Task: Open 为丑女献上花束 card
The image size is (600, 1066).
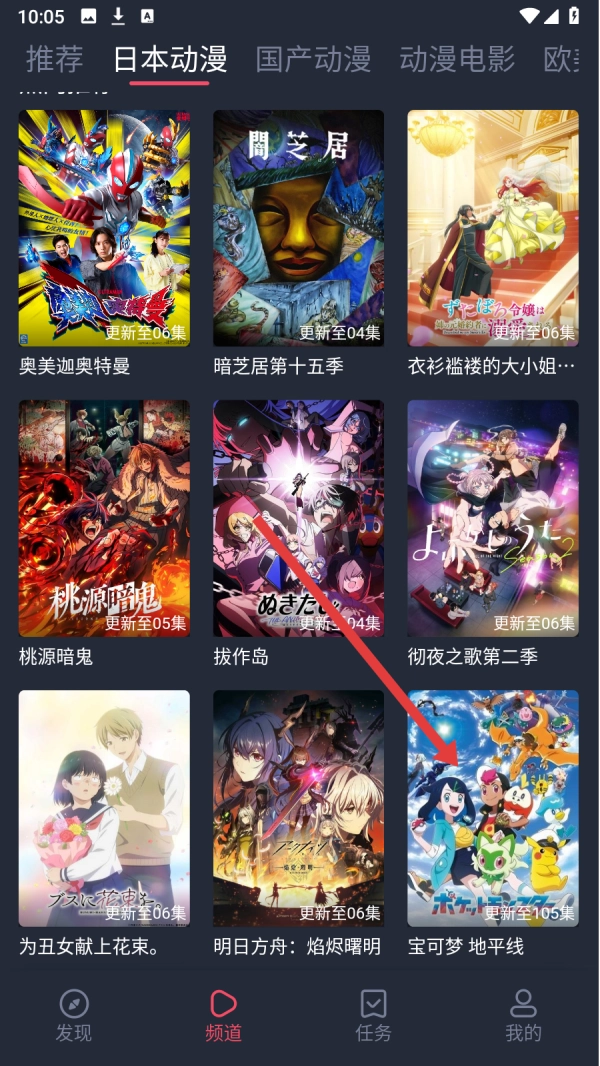Action: pyautogui.click(x=104, y=808)
